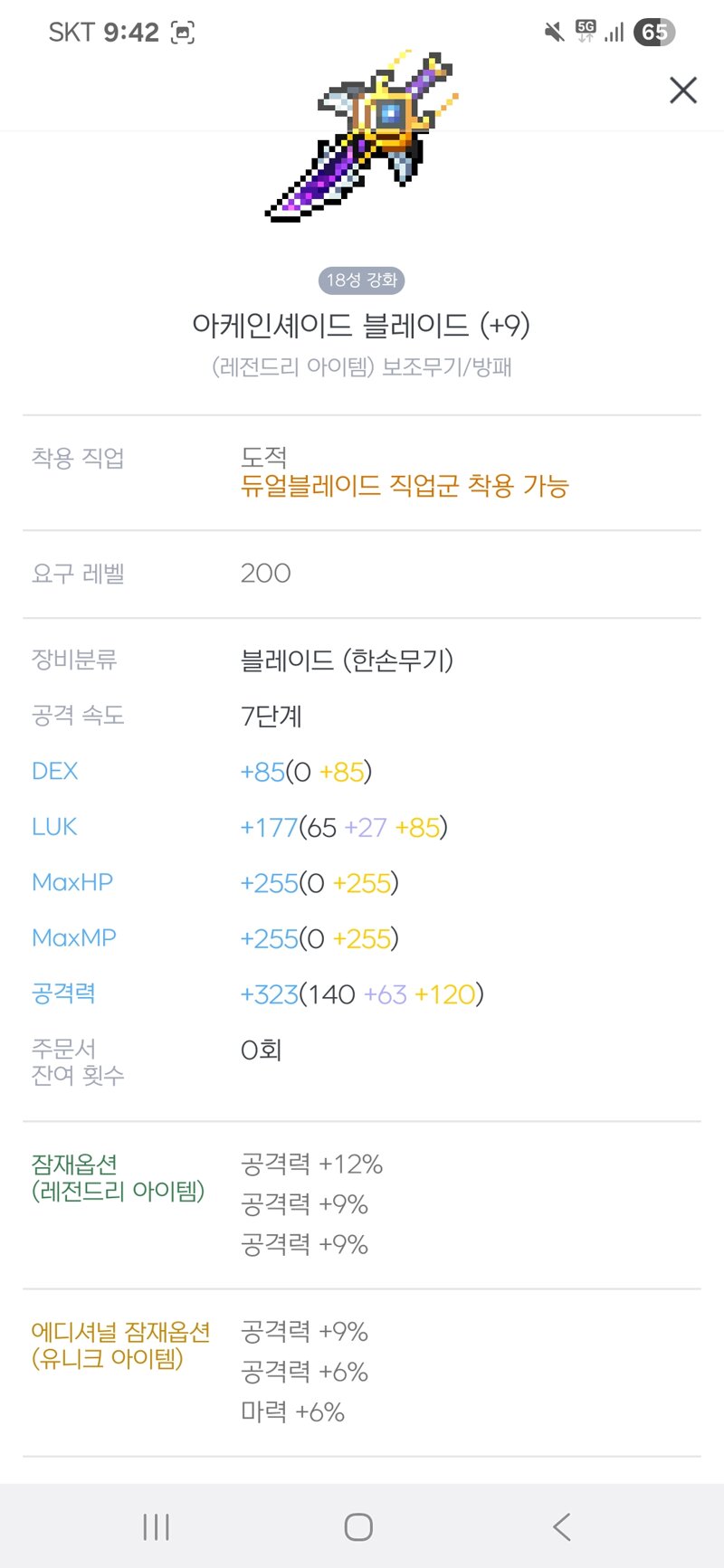This screenshot has width=724, height=1568.
Task: Open the recent apps view
Action: pyautogui.click(x=157, y=1527)
